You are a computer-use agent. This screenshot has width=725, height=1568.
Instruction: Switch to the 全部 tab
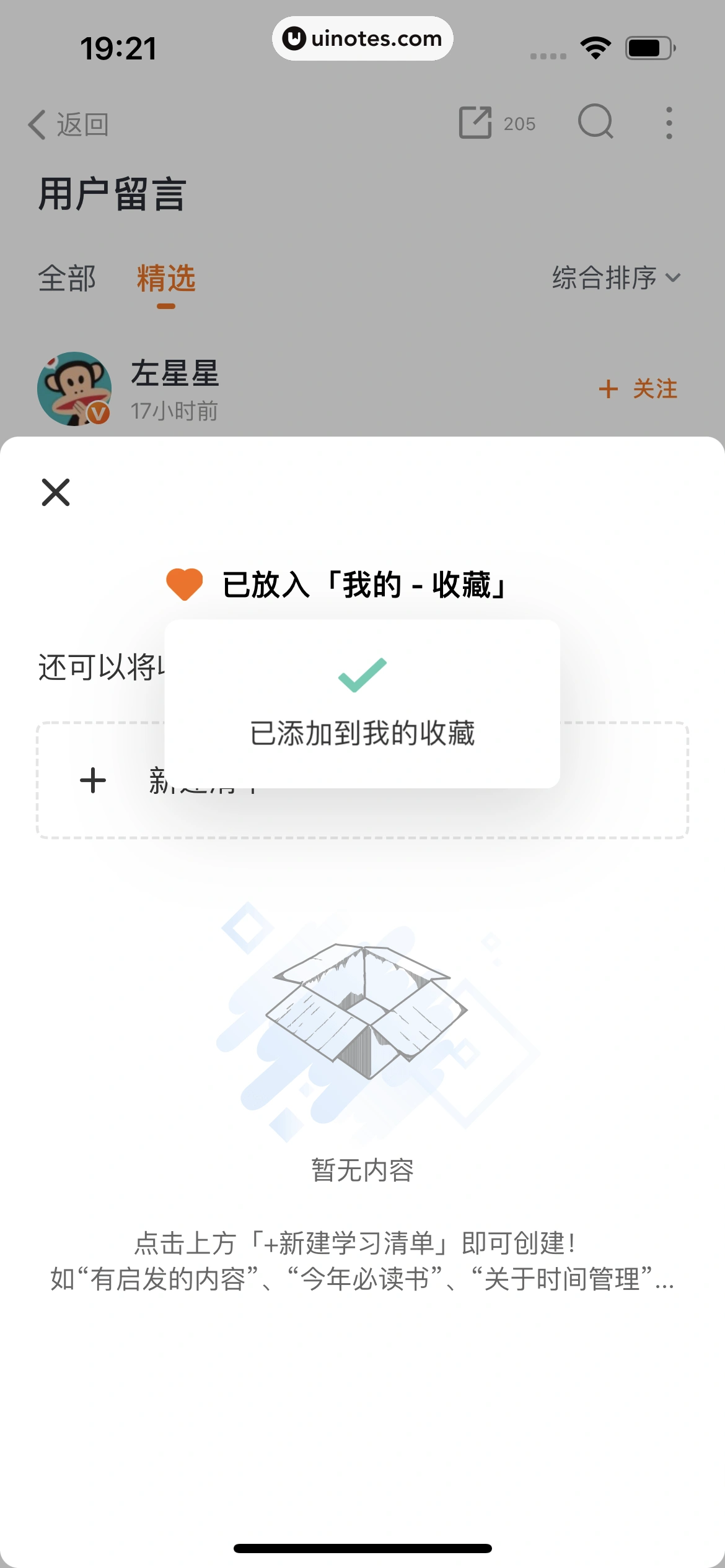click(67, 278)
